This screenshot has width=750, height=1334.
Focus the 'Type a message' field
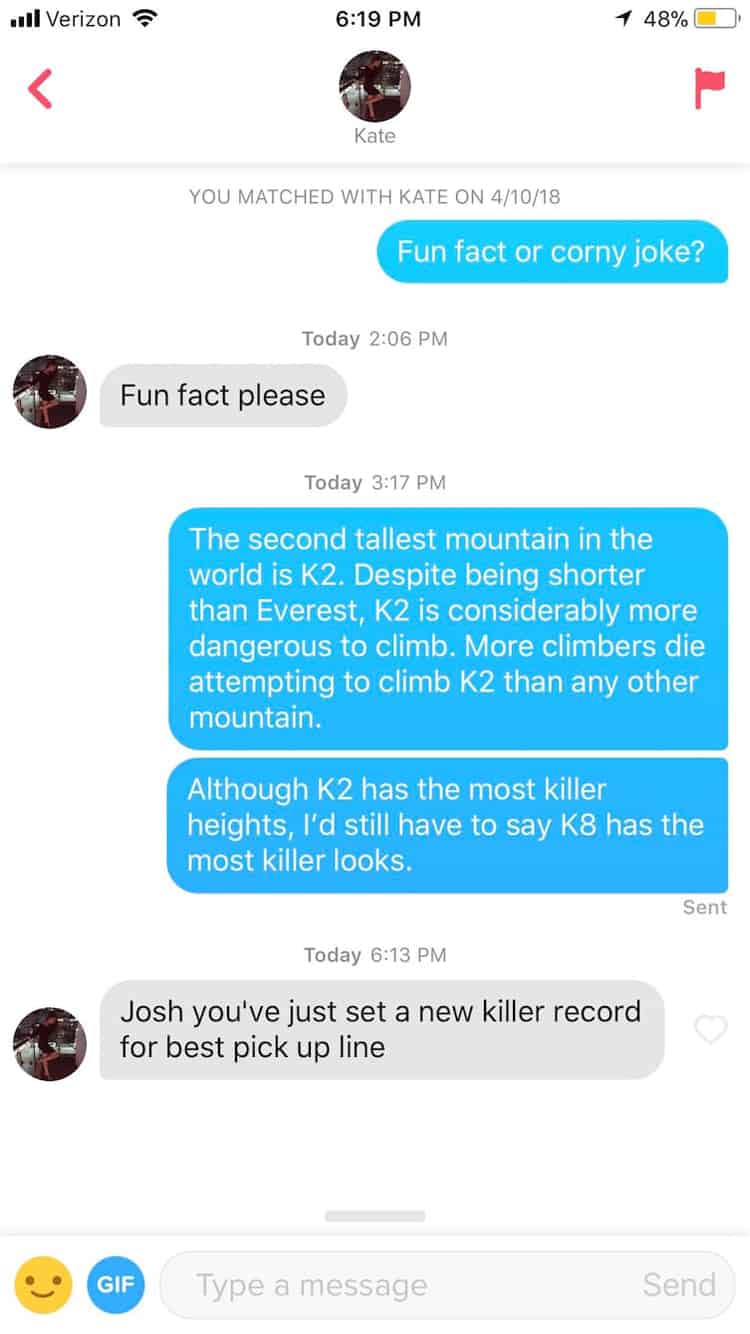(400, 1284)
